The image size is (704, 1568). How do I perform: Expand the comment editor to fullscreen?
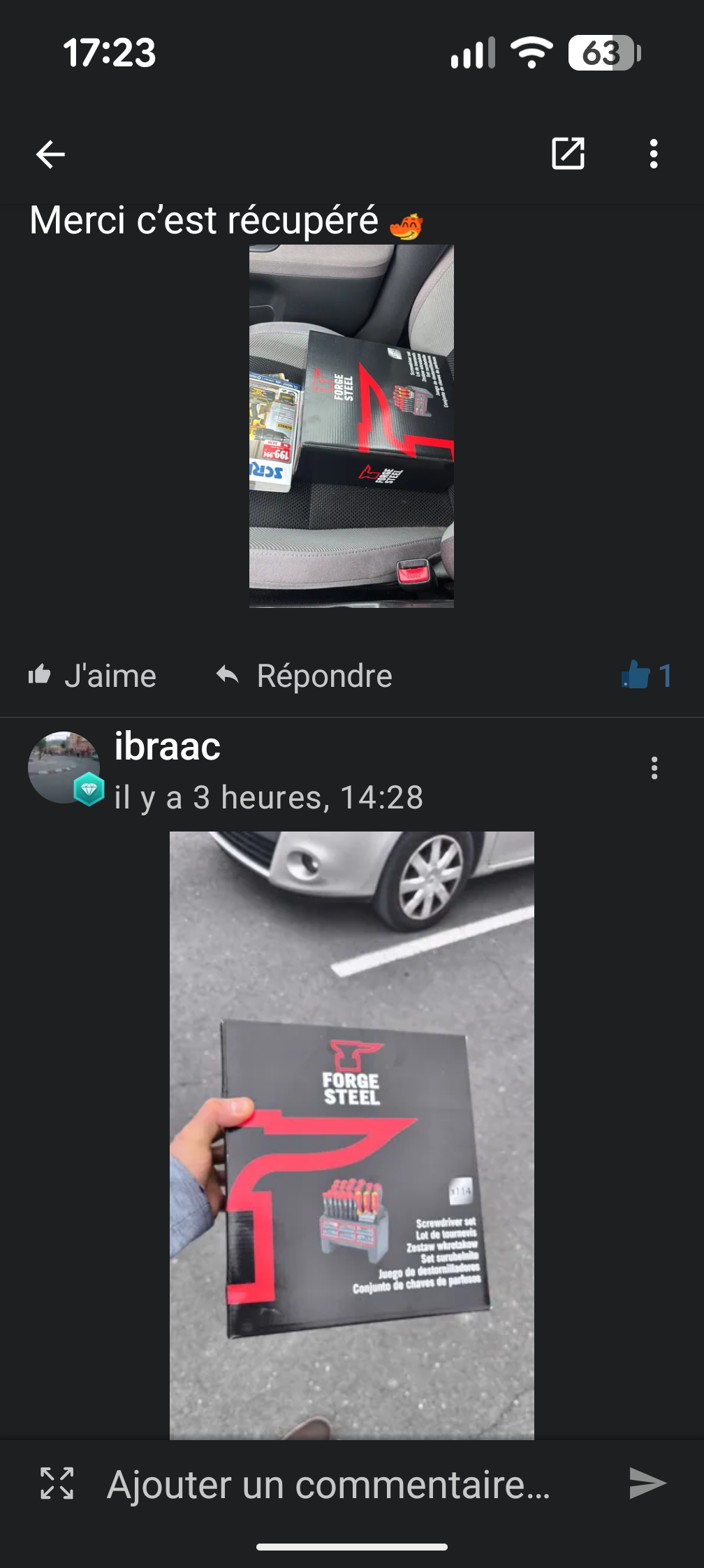(x=57, y=1483)
